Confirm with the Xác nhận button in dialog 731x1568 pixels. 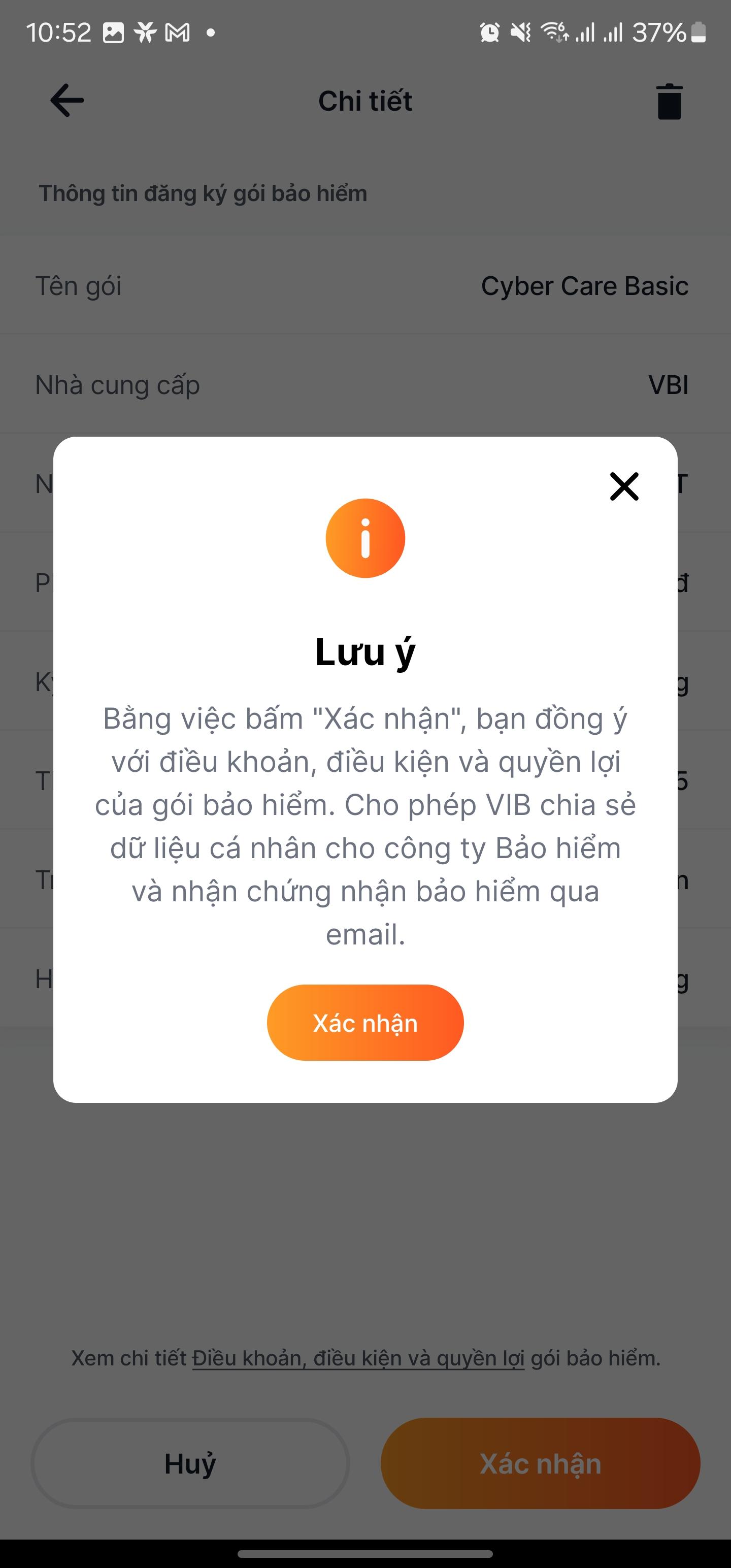pyautogui.click(x=365, y=1023)
